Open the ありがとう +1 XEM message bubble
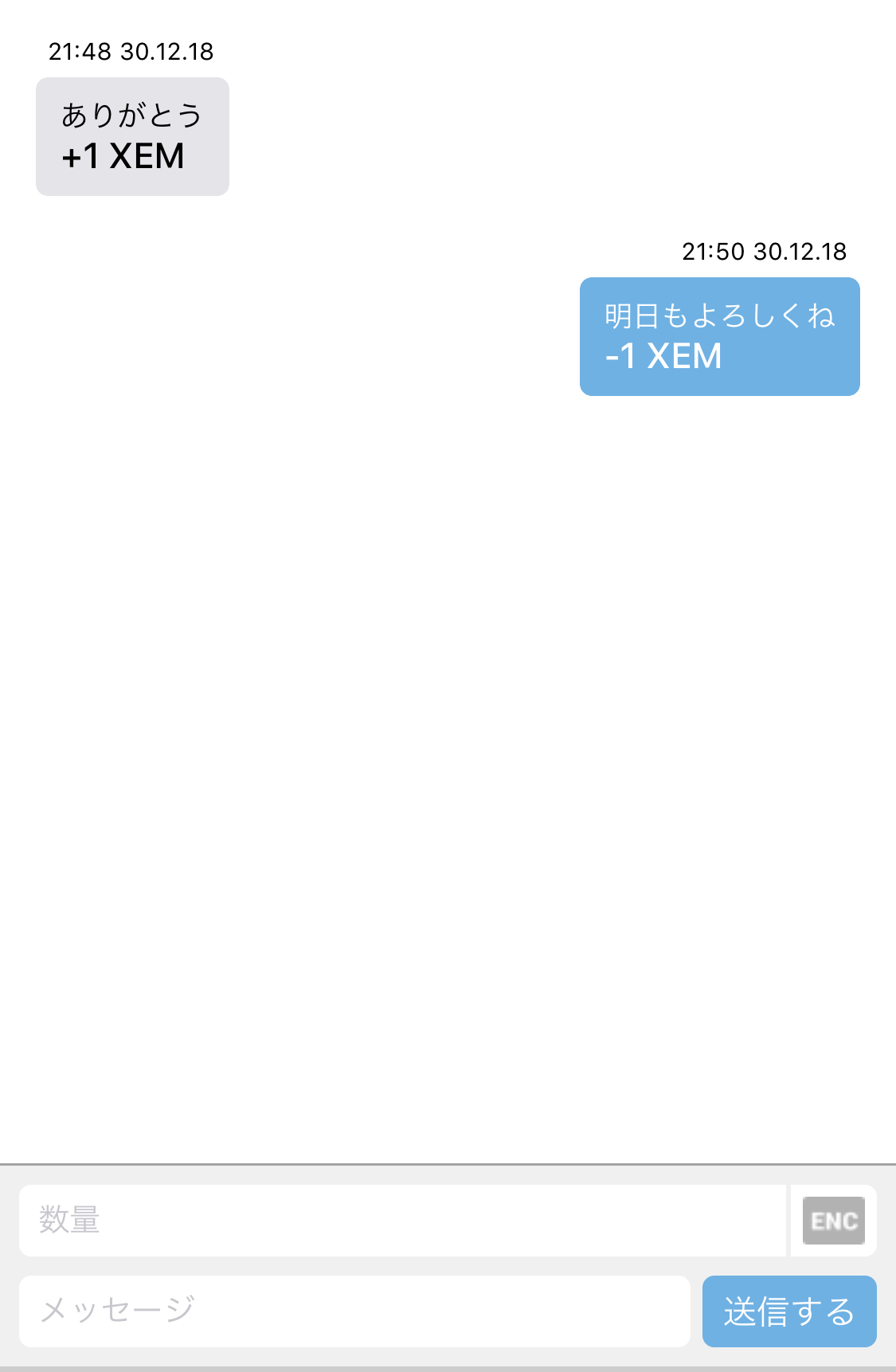 [132, 136]
